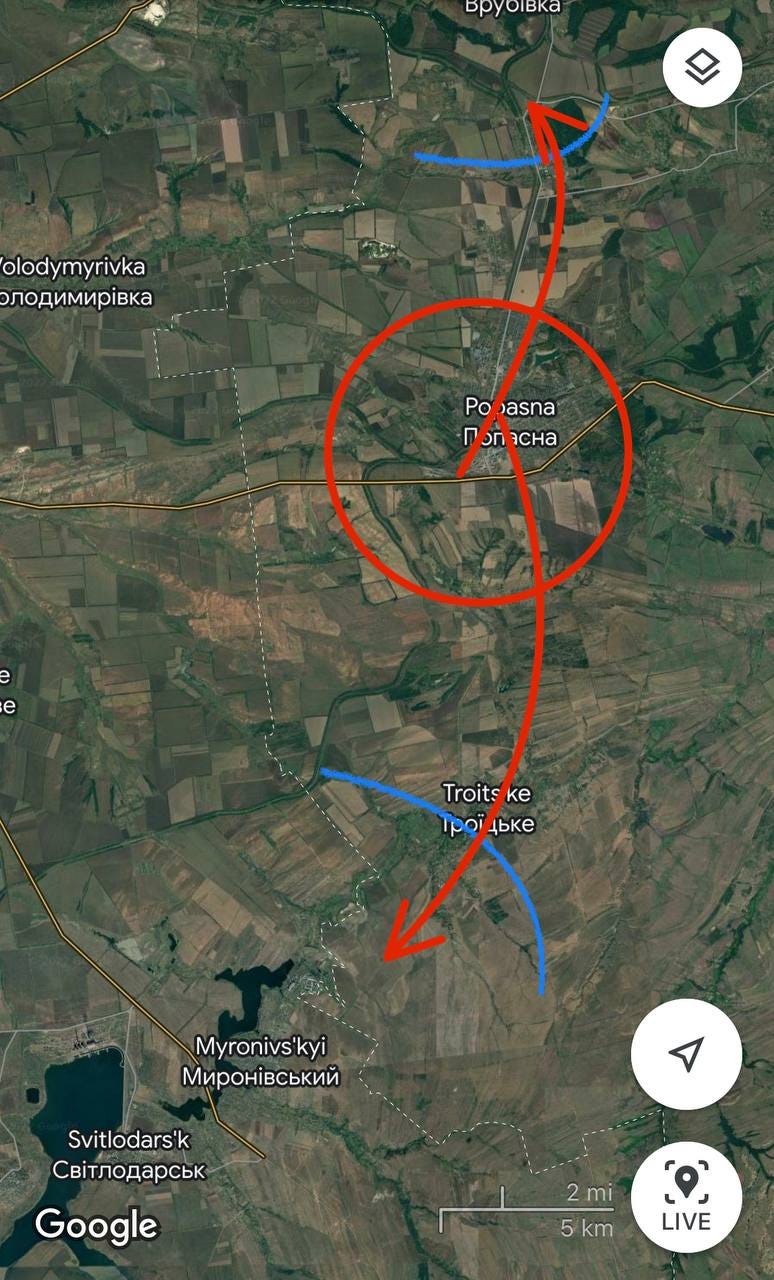The height and width of the screenshot is (1280, 774).
Task: Center map on my current location
Action: 686,1053
